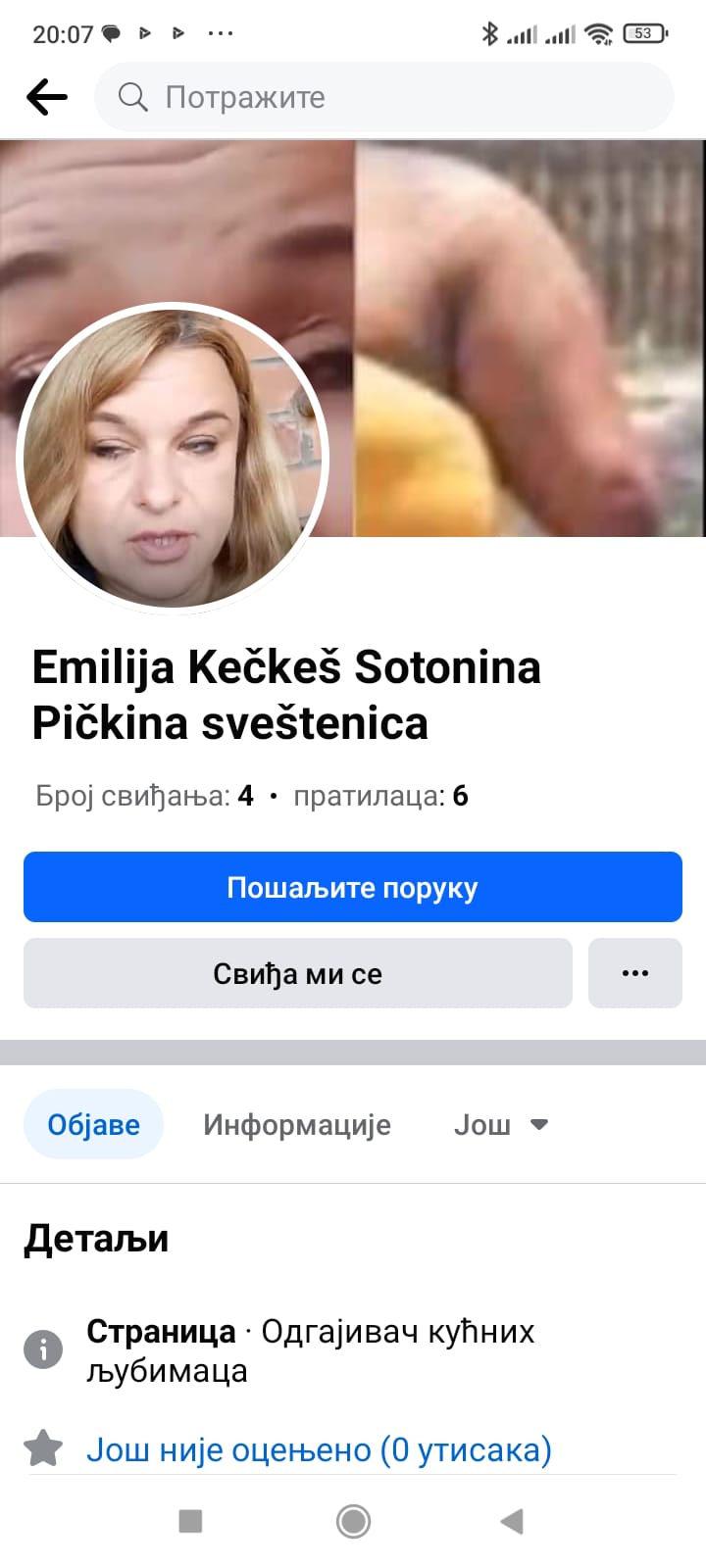
Task: Open recent apps with the square button
Action: point(190,1521)
